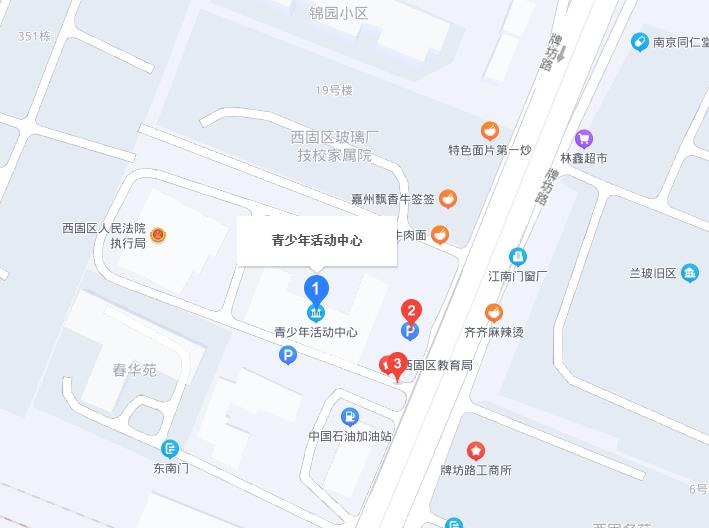Open the 齐齐麻辣烫 restaurant icon
This screenshot has width=709, height=528.
coord(494,313)
